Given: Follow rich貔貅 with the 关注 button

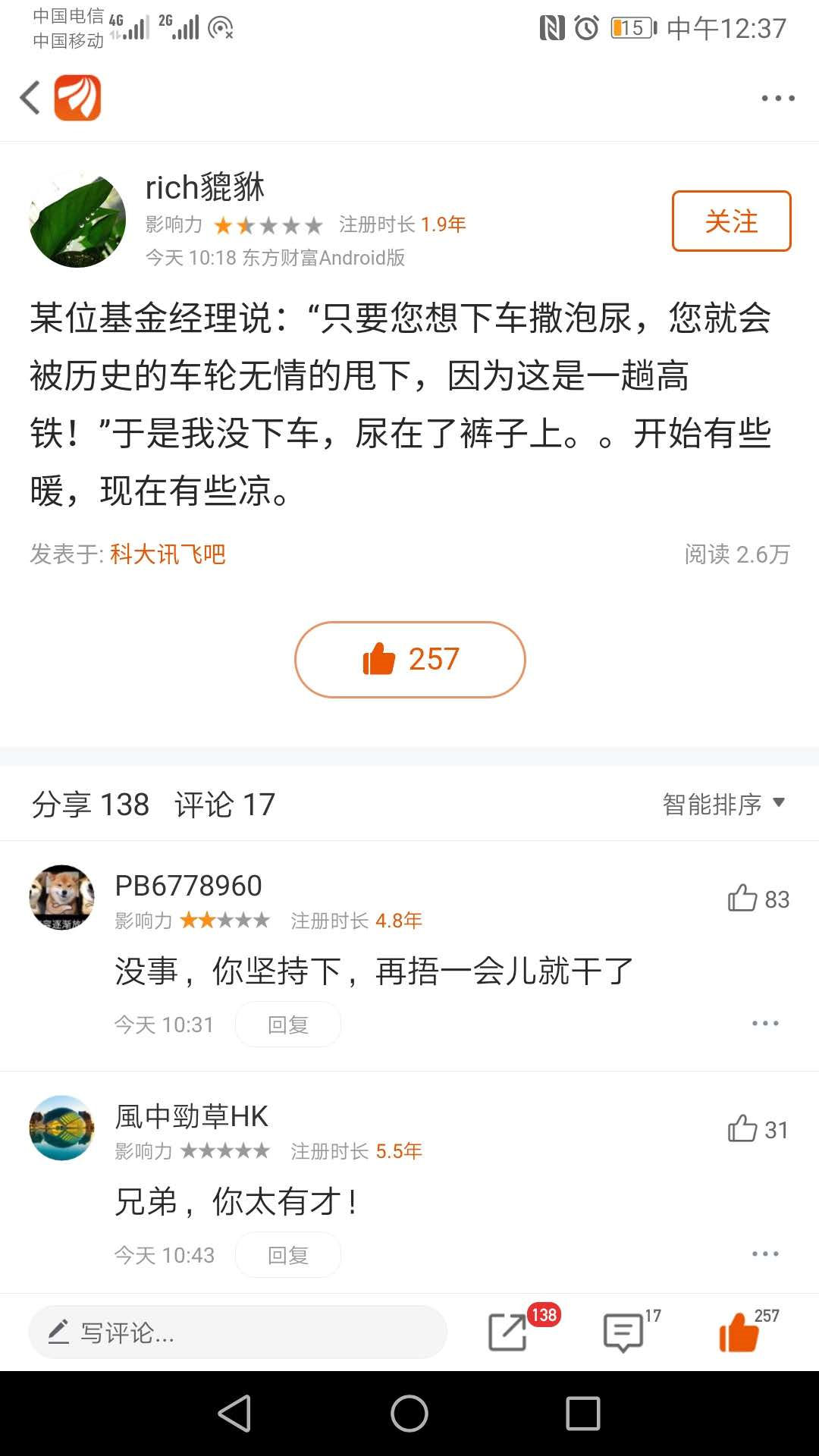Looking at the screenshot, I should tap(731, 221).
